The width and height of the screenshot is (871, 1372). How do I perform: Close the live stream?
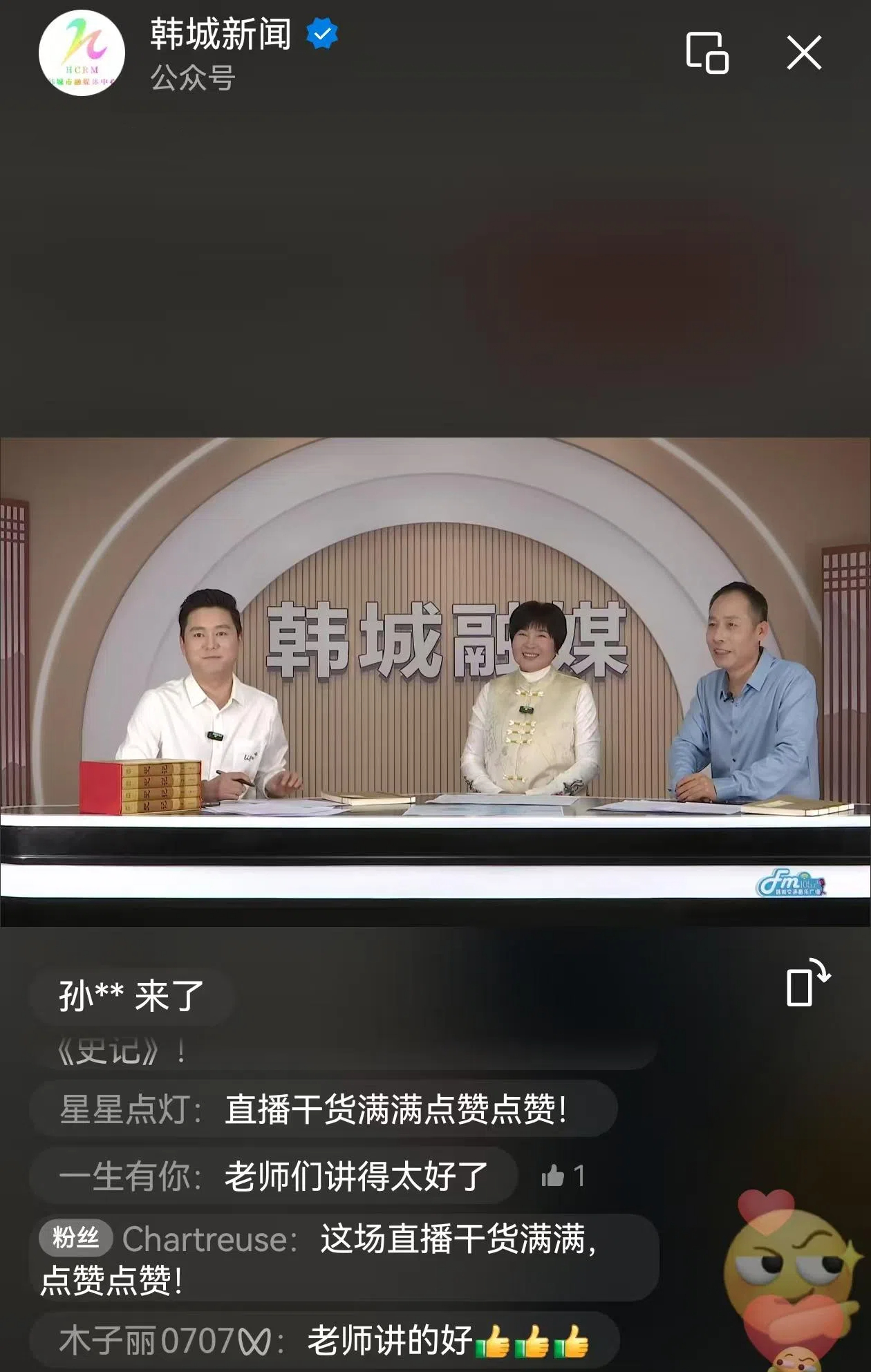804,53
